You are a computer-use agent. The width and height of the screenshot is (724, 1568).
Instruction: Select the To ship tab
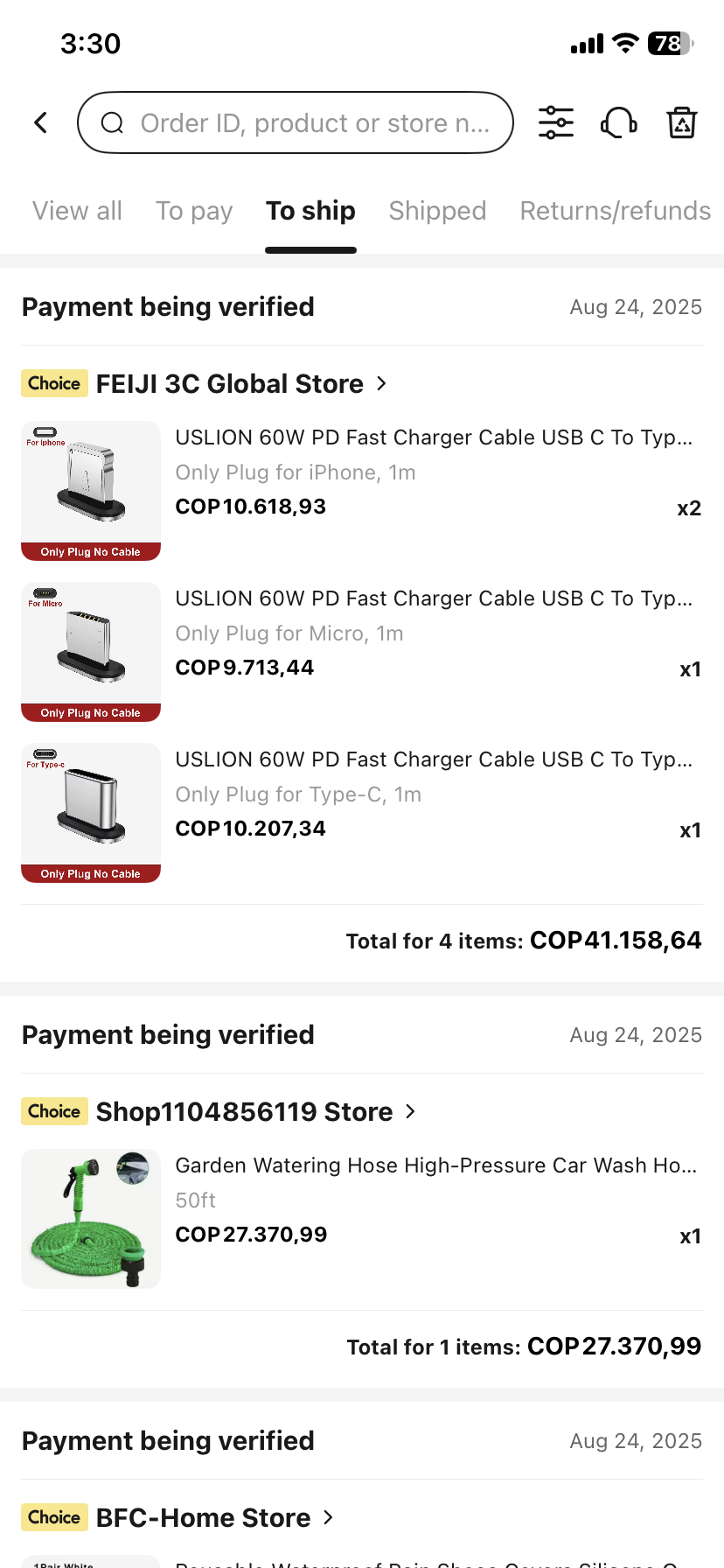pyautogui.click(x=310, y=211)
